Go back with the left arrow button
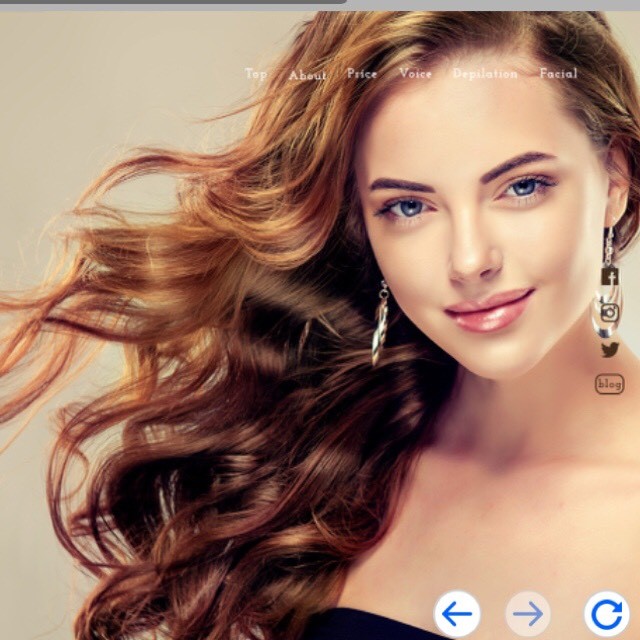Image resolution: width=640 pixels, height=640 pixels. [456, 613]
